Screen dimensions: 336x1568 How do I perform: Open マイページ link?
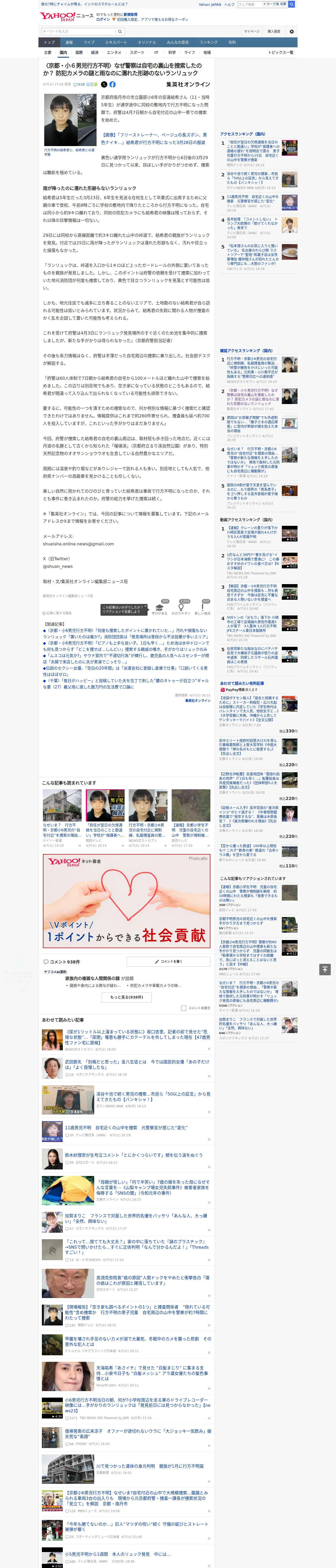click(x=252, y=32)
